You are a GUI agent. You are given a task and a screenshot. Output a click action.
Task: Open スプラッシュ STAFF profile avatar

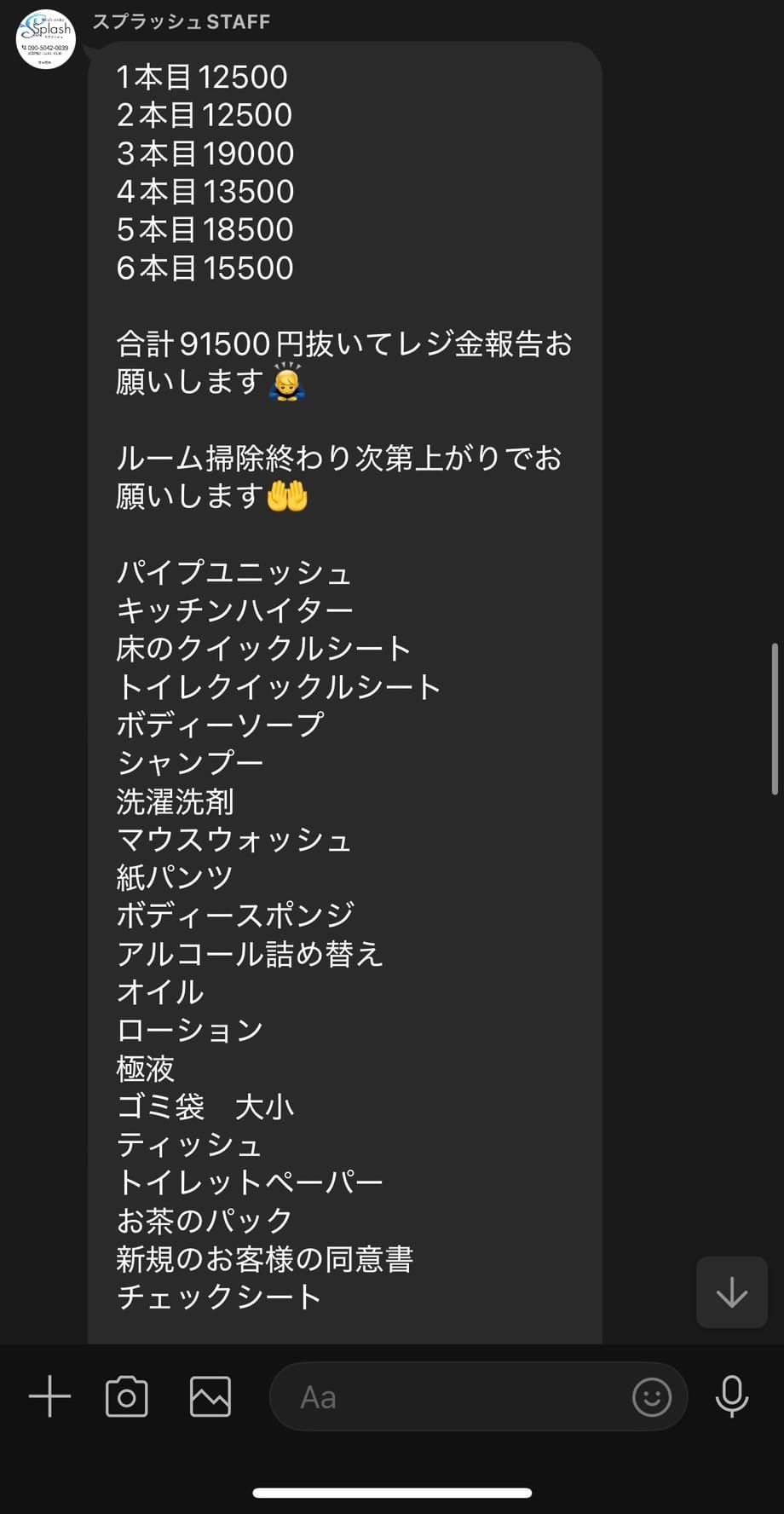tap(46, 39)
